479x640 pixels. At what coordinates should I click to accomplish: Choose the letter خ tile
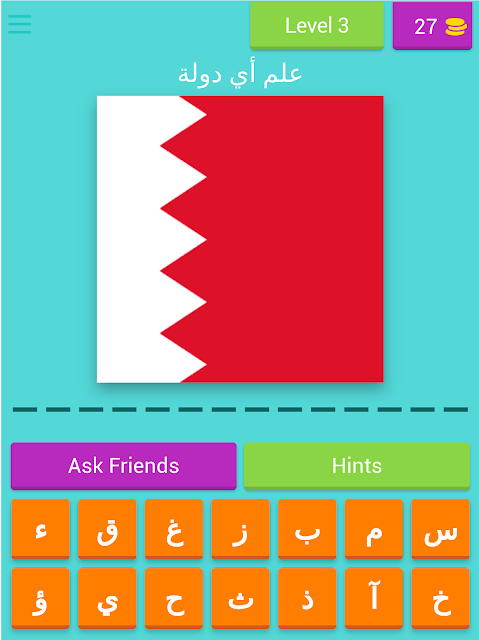441,598
